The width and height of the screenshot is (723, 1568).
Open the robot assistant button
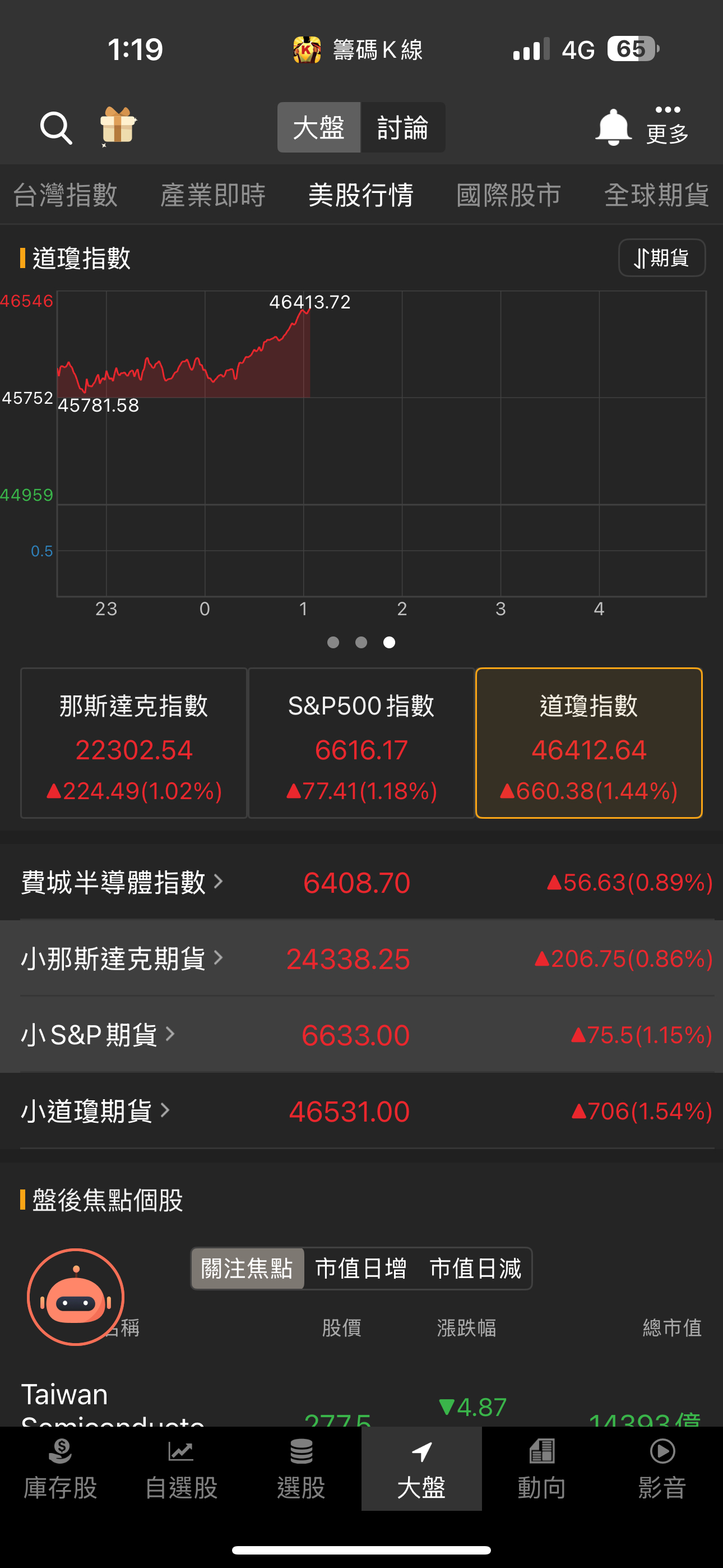click(76, 1297)
